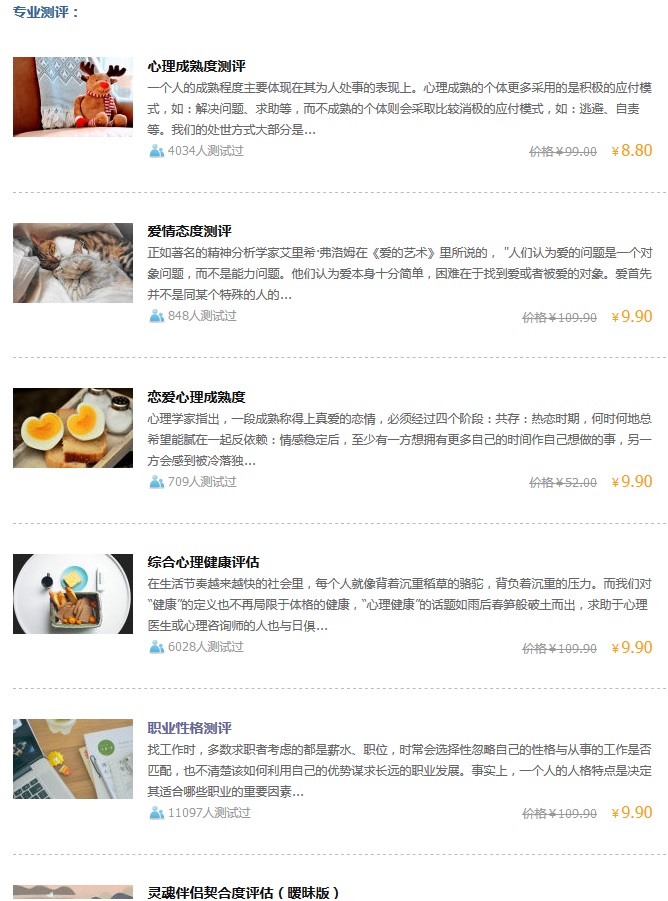Viewport: 668px width, 901px height.
Task: Tap the heart-egg thumbnail of 恋爱心理成熟度
Action: pos(73,428)
